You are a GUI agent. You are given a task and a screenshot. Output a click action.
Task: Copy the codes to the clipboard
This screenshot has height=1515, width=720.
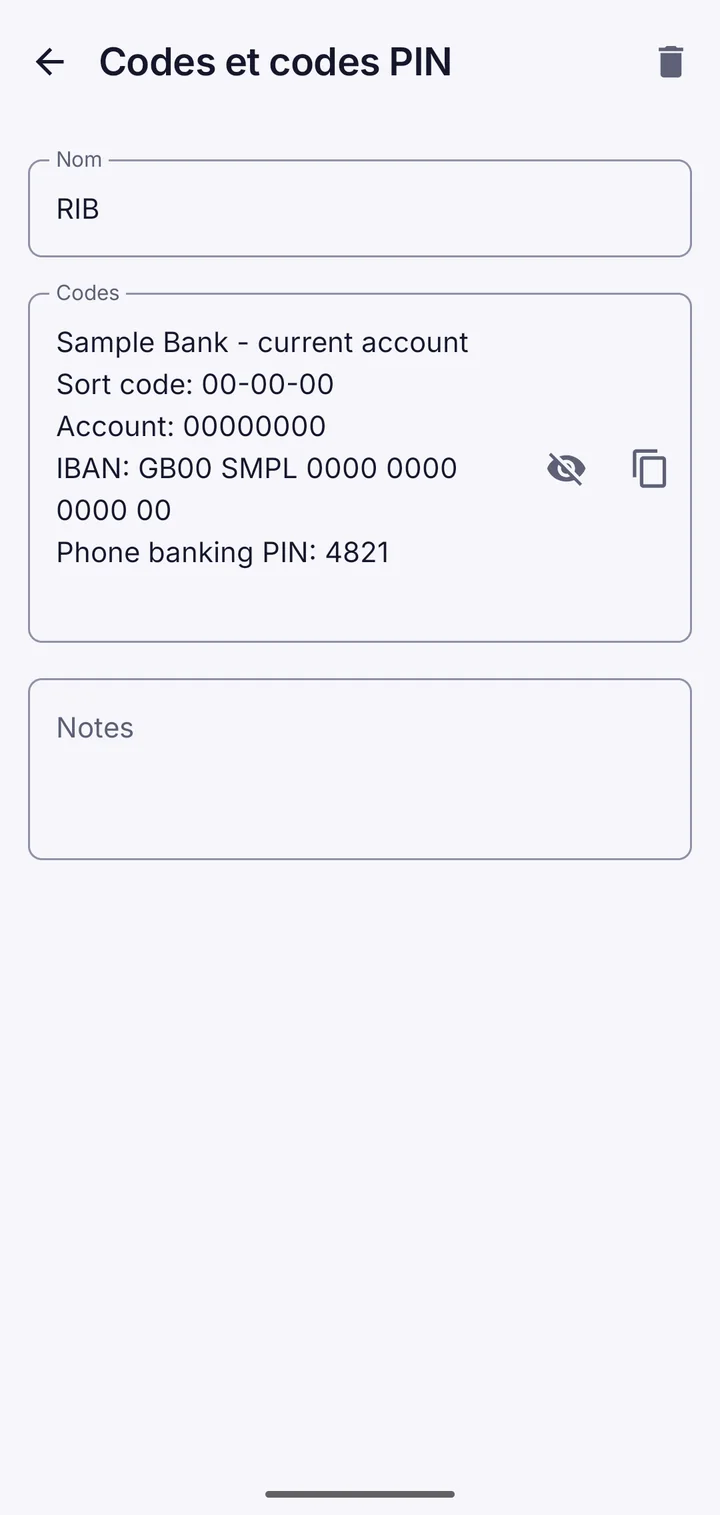649,468
